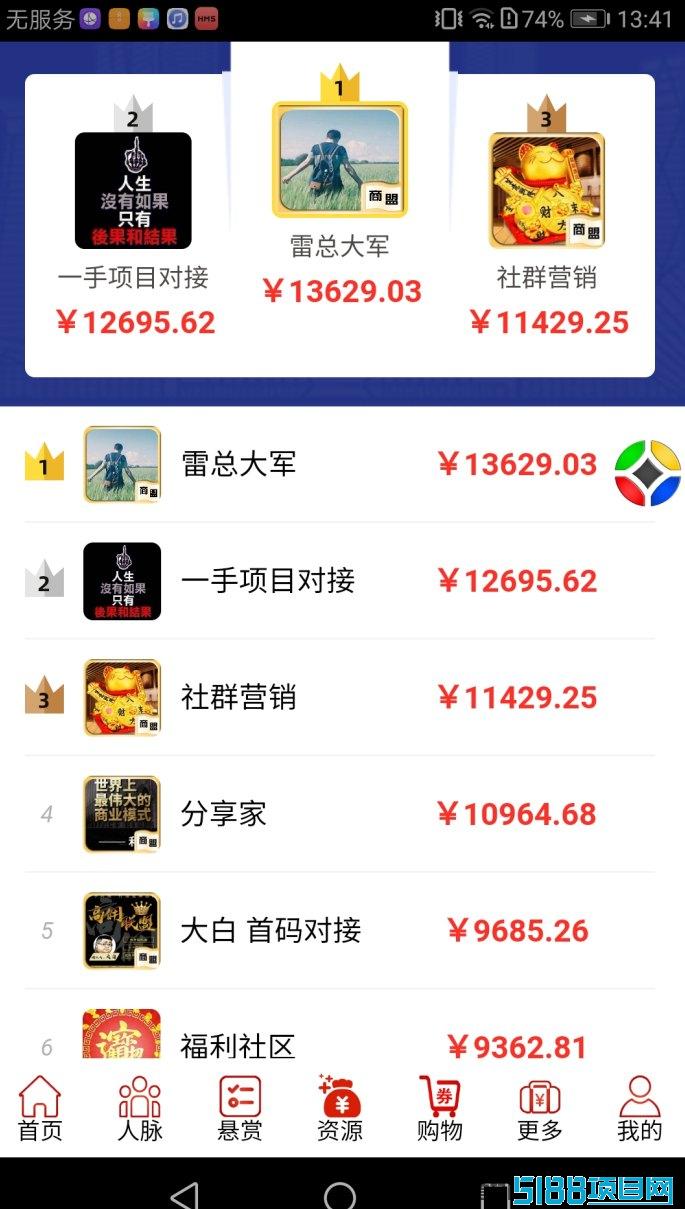Open the 购物 tab
This screenshot has width=685, height=1209.
point(440,1109)
